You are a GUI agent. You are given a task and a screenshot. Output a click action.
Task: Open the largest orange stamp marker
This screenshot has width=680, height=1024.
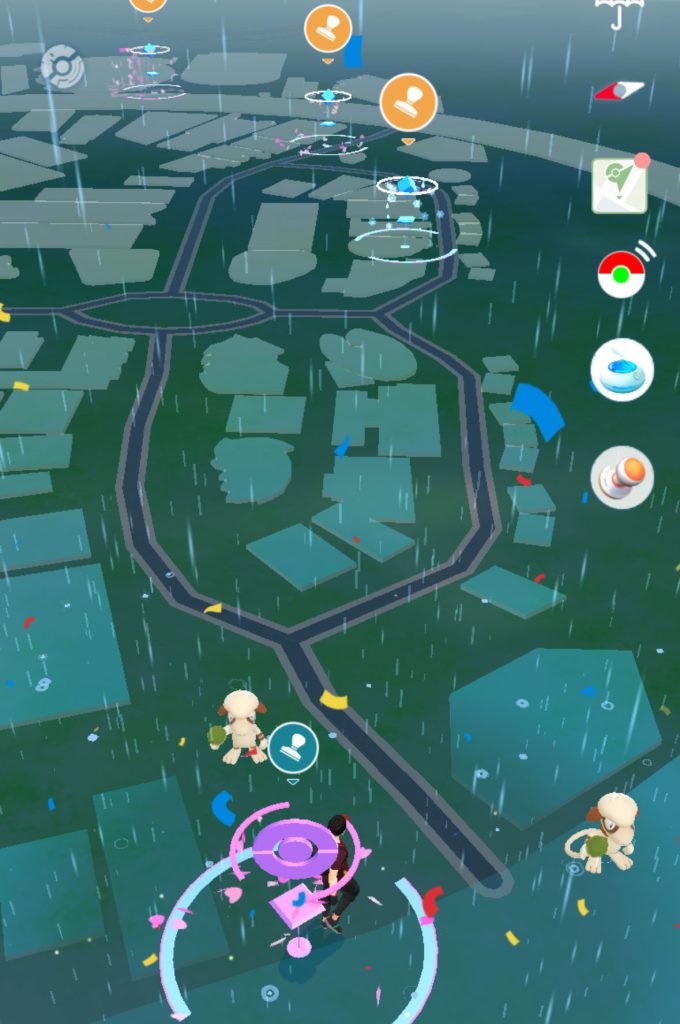pos(408,102)
